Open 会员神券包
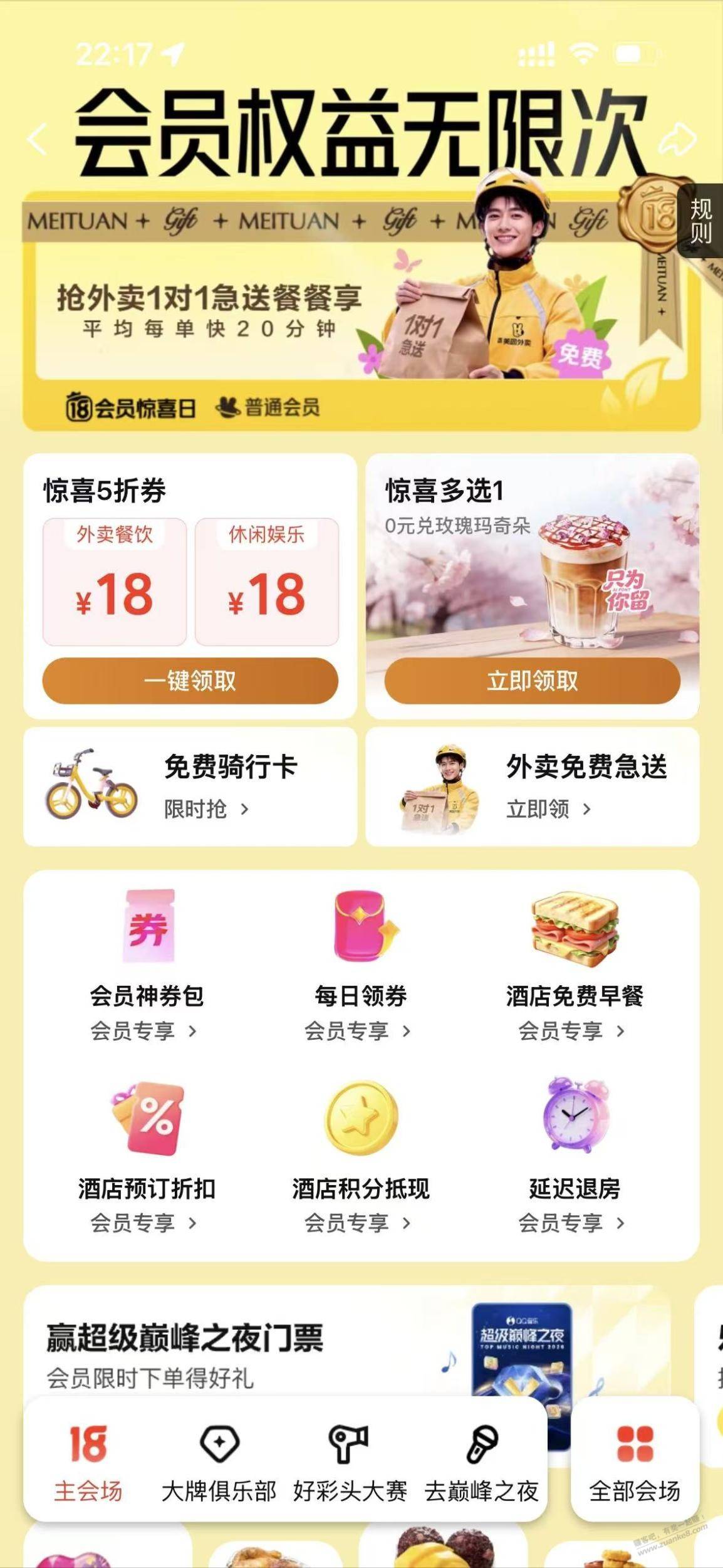This screenshot has width=723, height=1568. coord(147,964)
